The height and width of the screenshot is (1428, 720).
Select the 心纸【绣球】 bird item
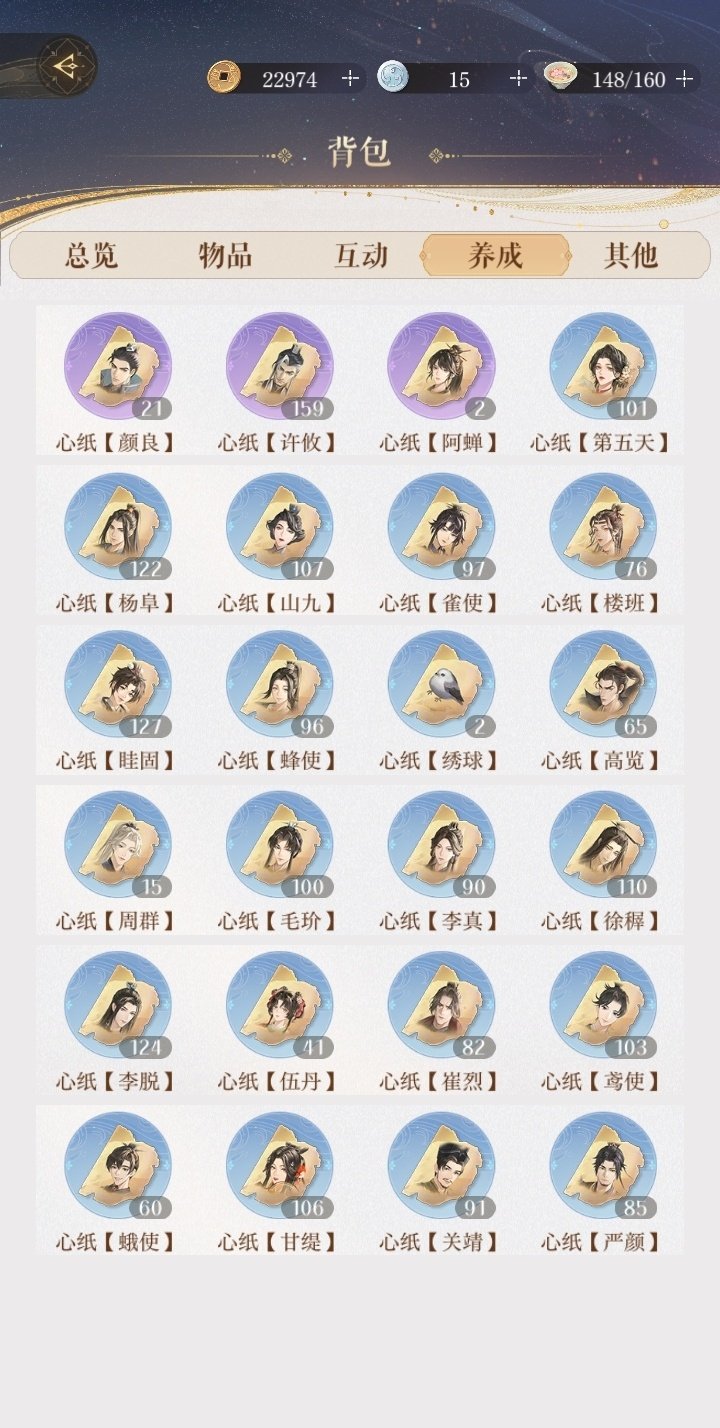441,685
